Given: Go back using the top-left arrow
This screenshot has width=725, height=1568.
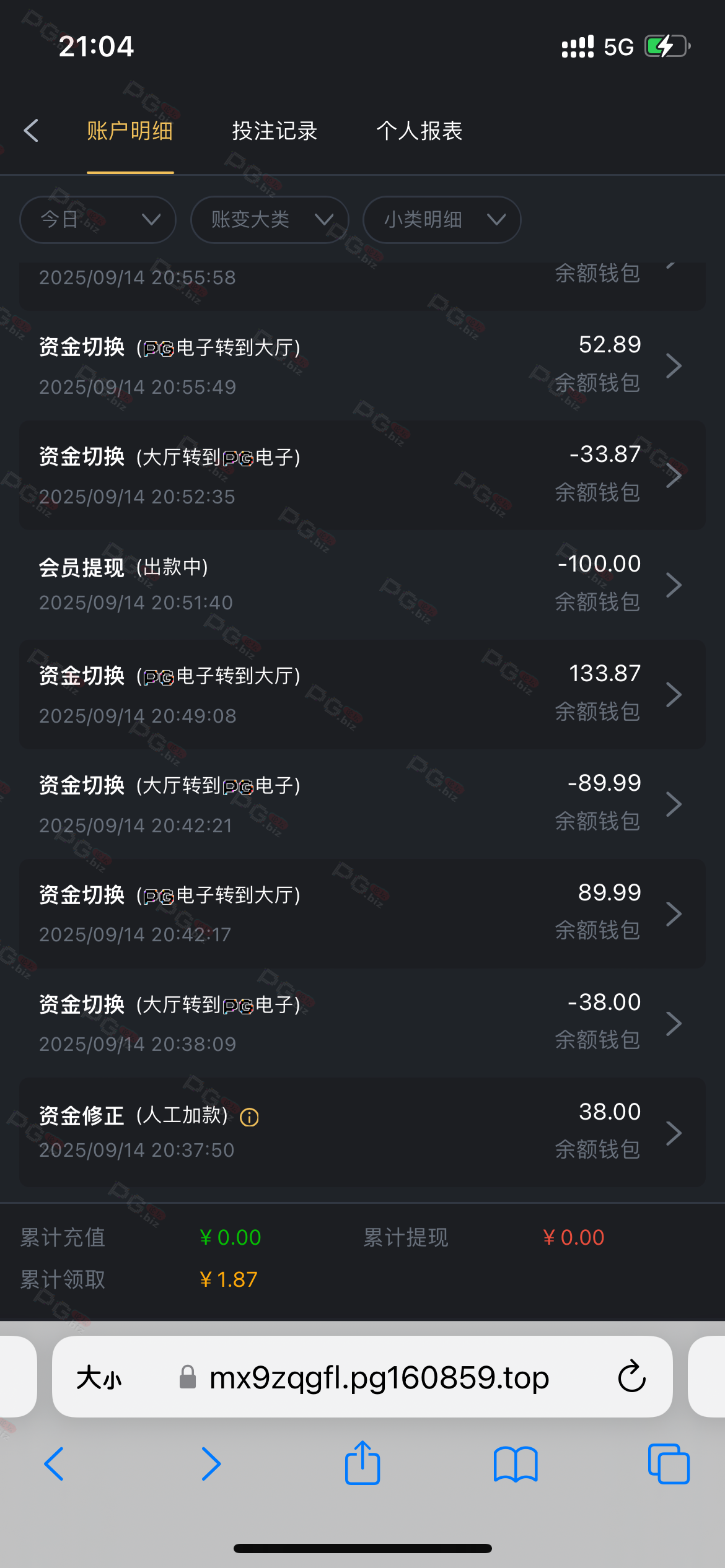Looking at the screenshot, I should [31, 131].
